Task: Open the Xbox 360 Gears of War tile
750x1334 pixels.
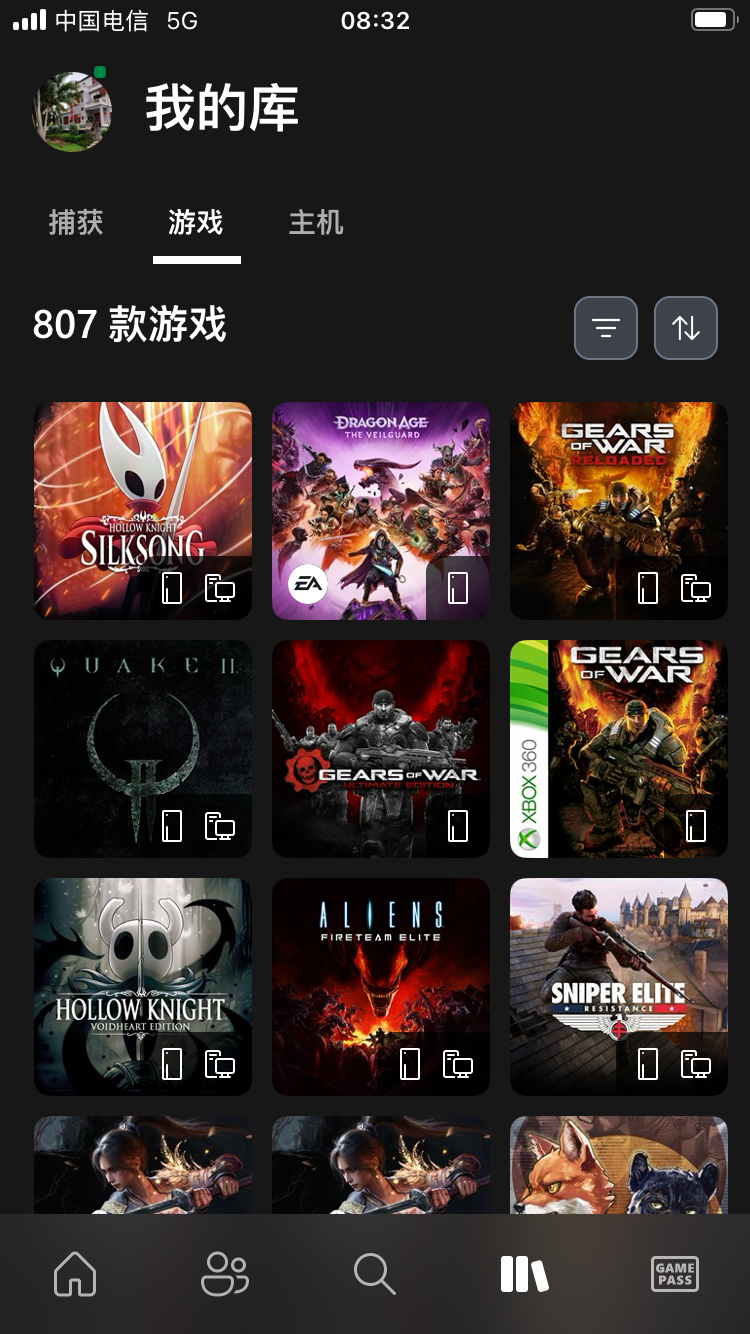Action: click(619, 749)
